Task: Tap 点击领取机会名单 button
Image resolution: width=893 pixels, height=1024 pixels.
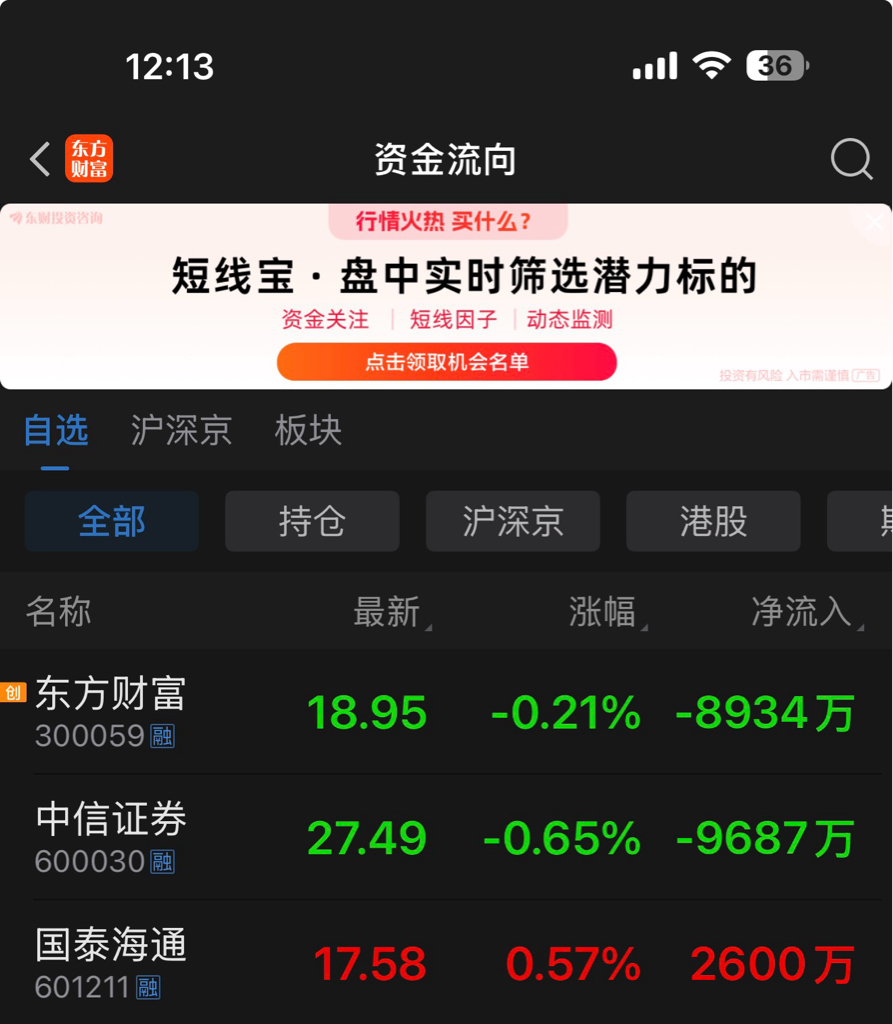Action: (447, 362)
